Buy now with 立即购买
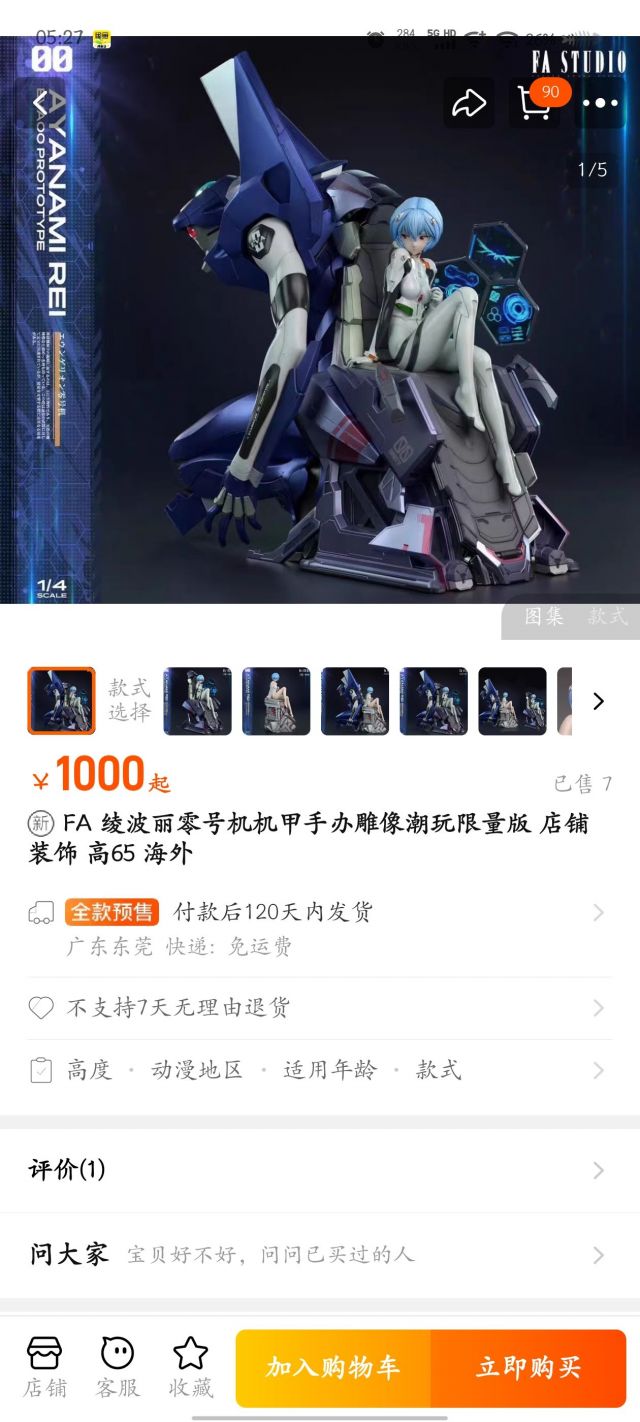 (528, 1368)
